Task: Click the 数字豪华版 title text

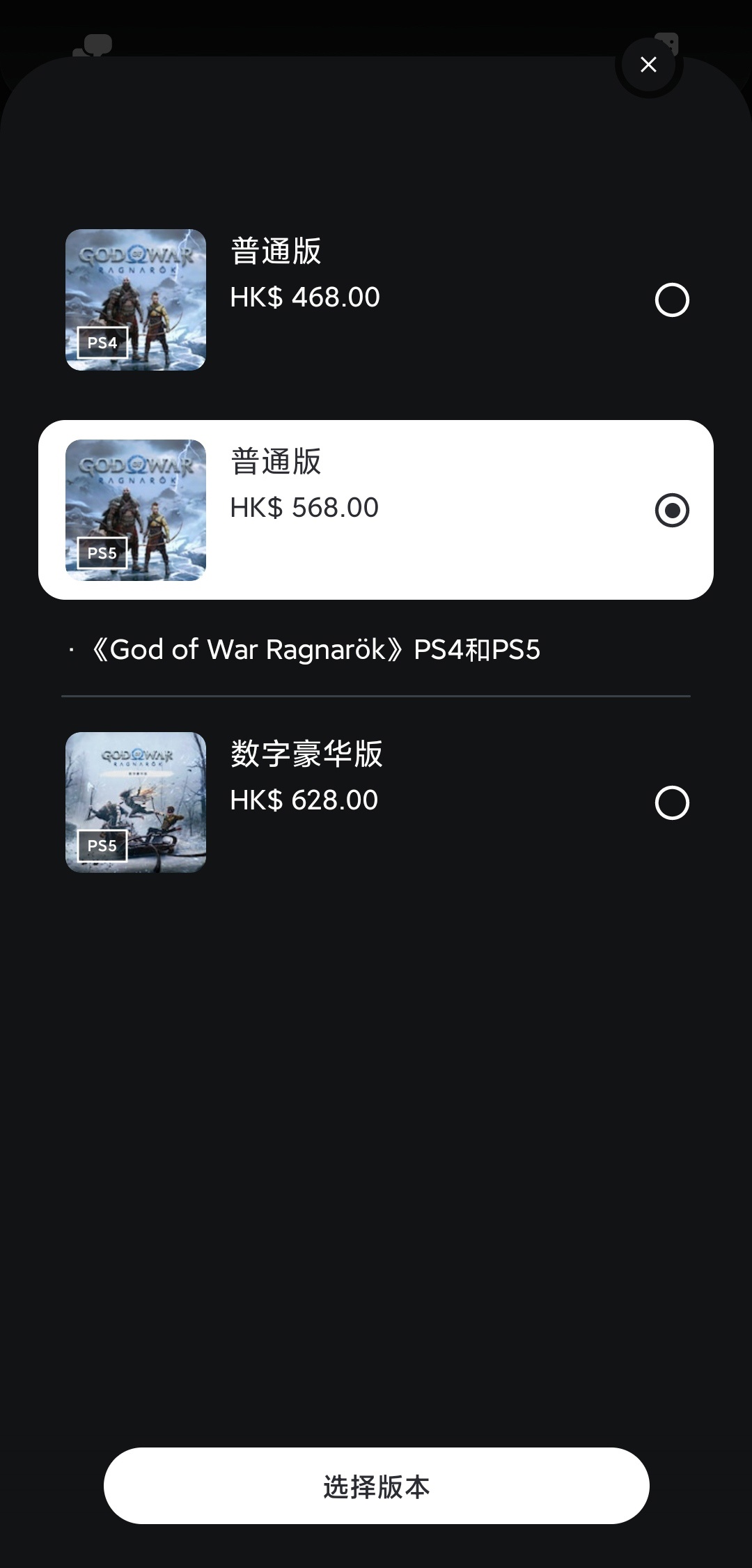Action: [x=306, y=755]
